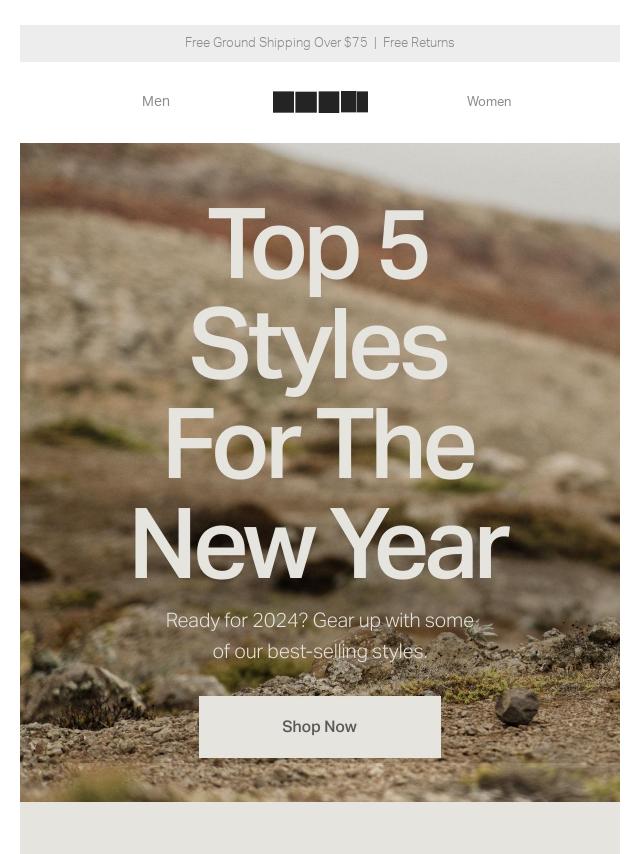
Task: Open the Men category link
Action: coord(156,101)
